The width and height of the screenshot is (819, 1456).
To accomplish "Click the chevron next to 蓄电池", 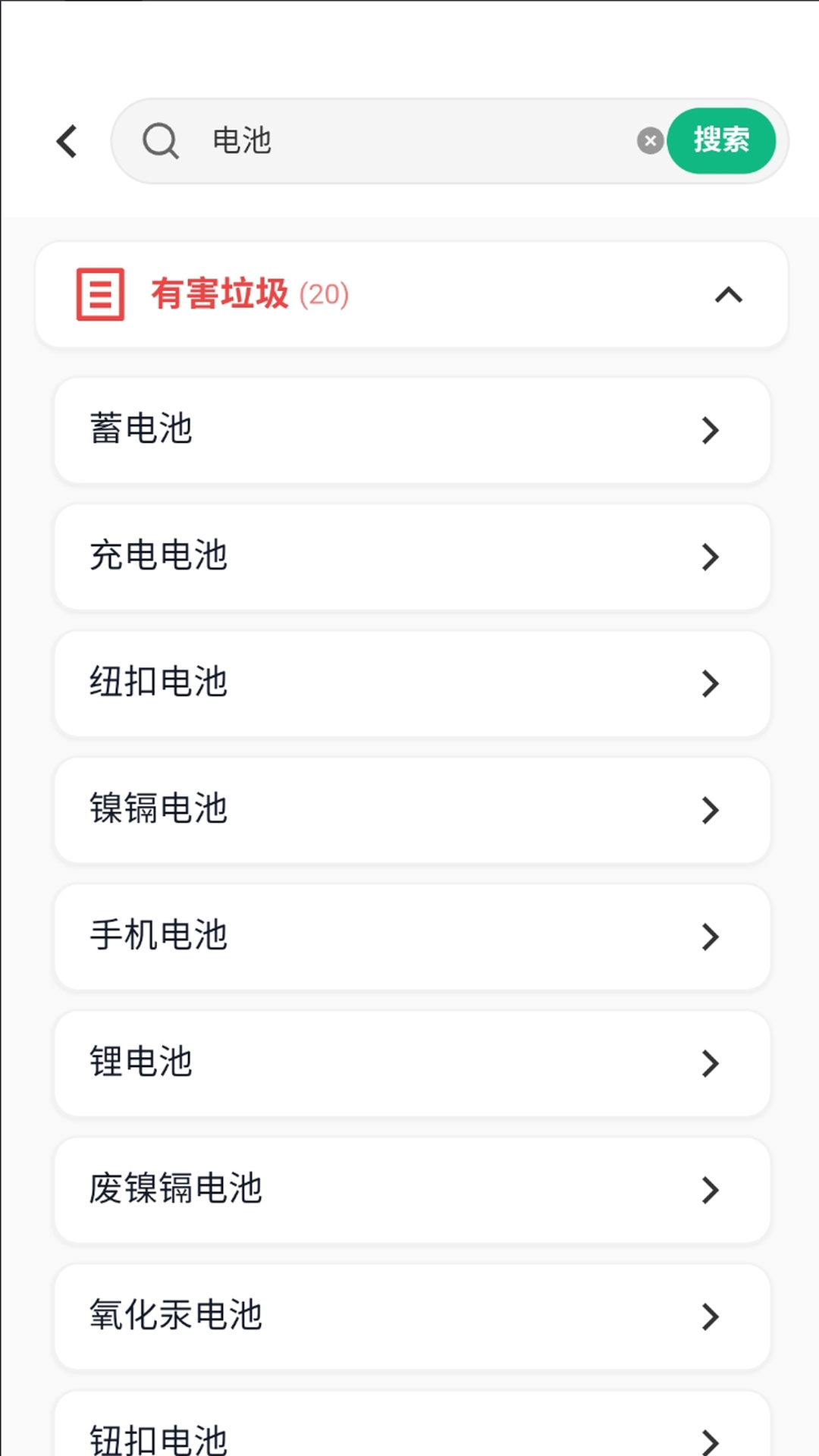I will pos(711,430).
